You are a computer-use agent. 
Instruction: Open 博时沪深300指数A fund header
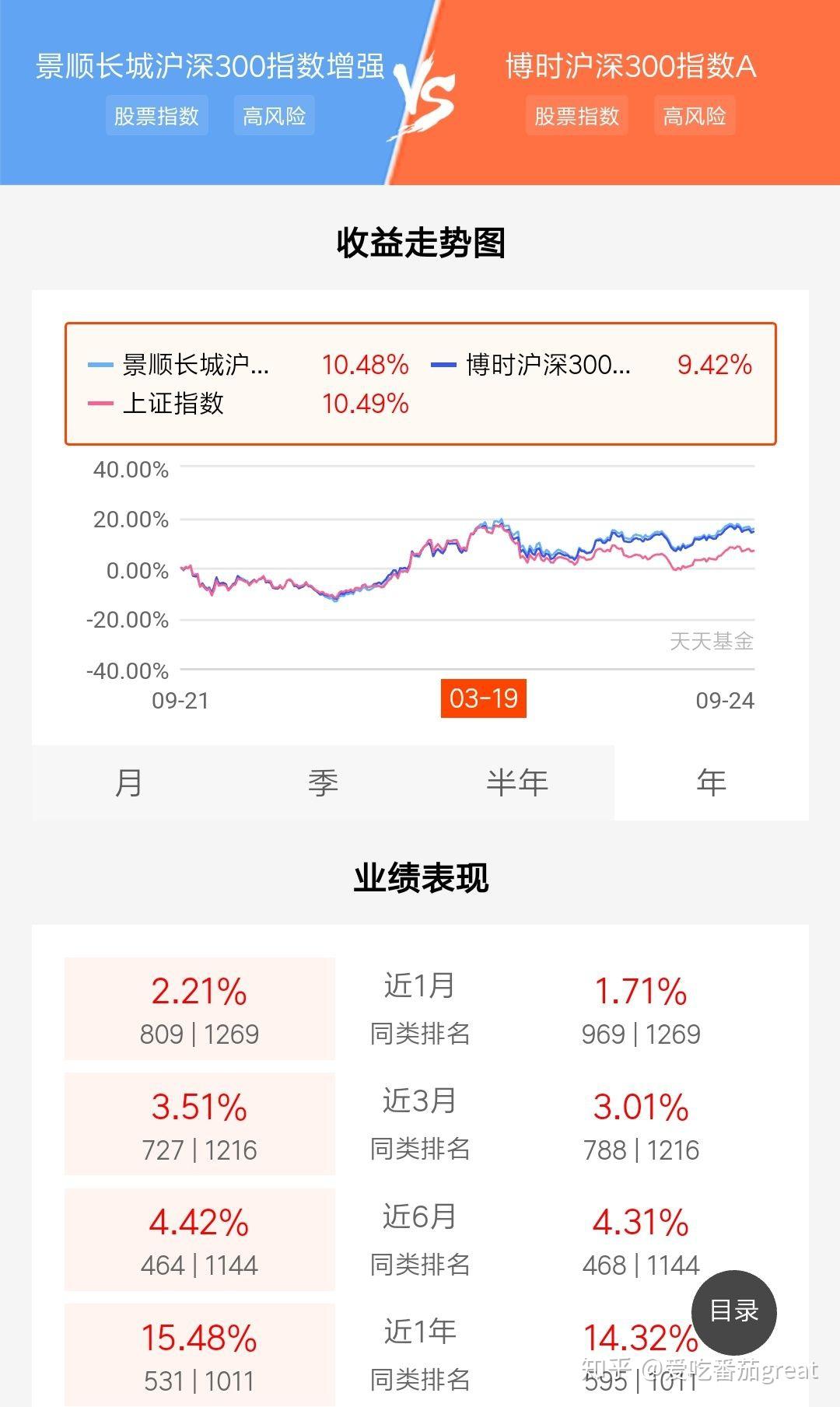(631, 66)
